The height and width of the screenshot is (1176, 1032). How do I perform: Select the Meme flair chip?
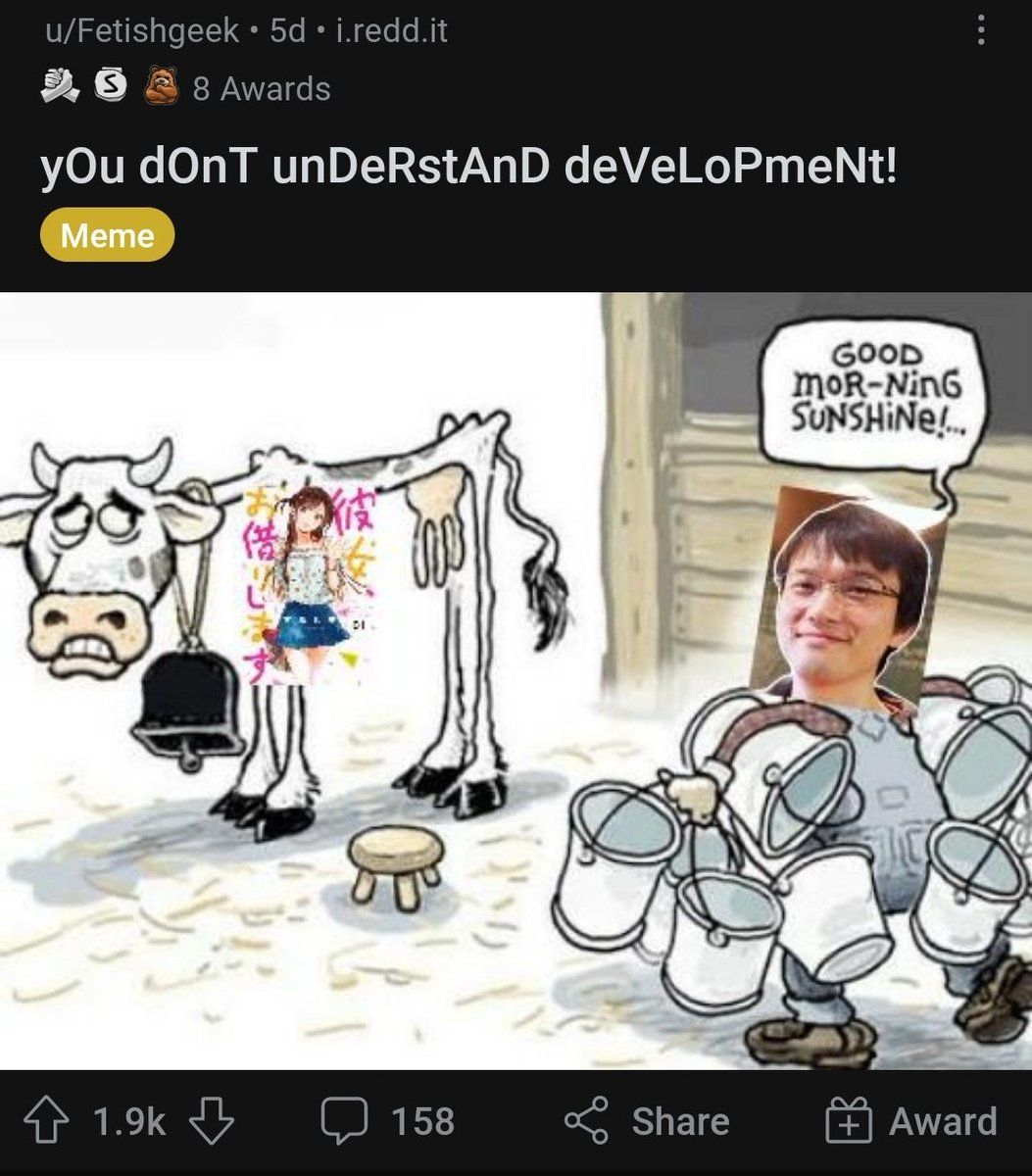(107, 236)
